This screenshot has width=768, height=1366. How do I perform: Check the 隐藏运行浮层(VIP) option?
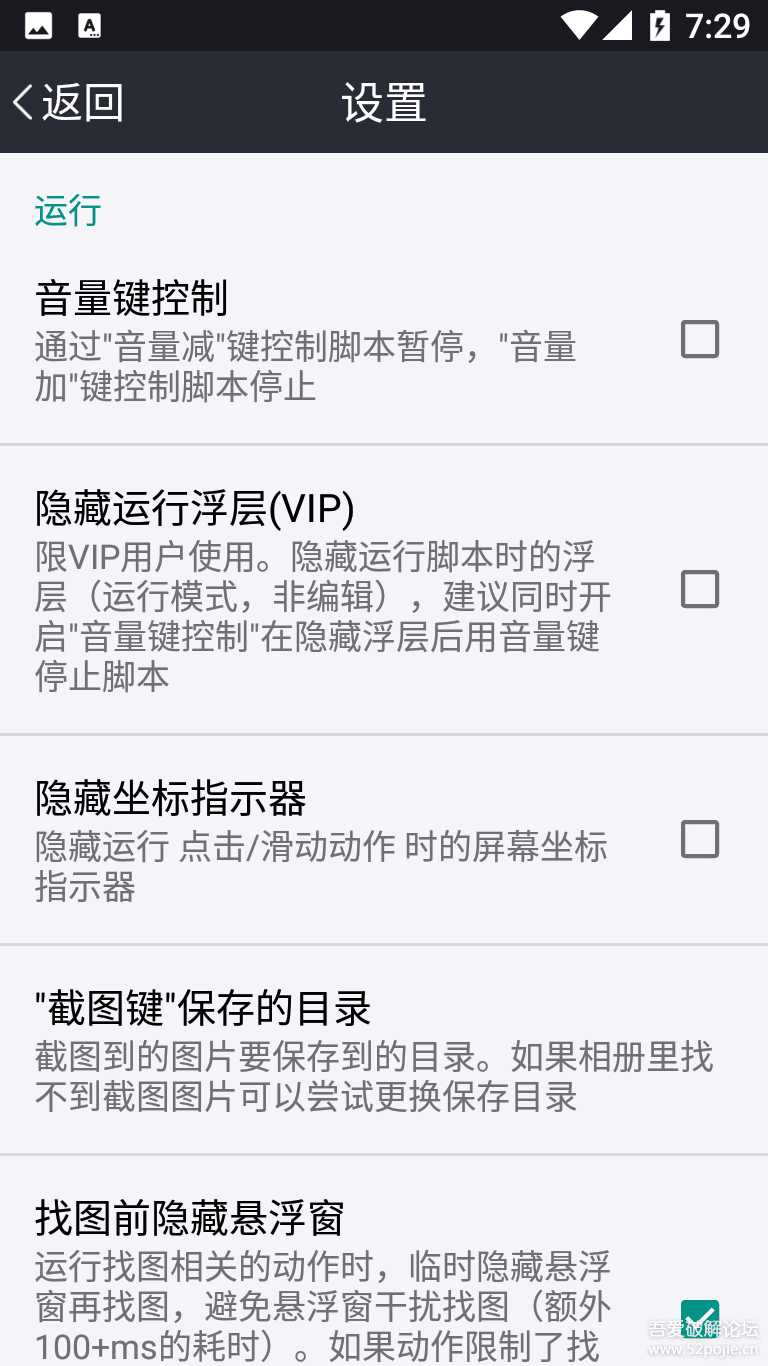click(x=699, y=589)
